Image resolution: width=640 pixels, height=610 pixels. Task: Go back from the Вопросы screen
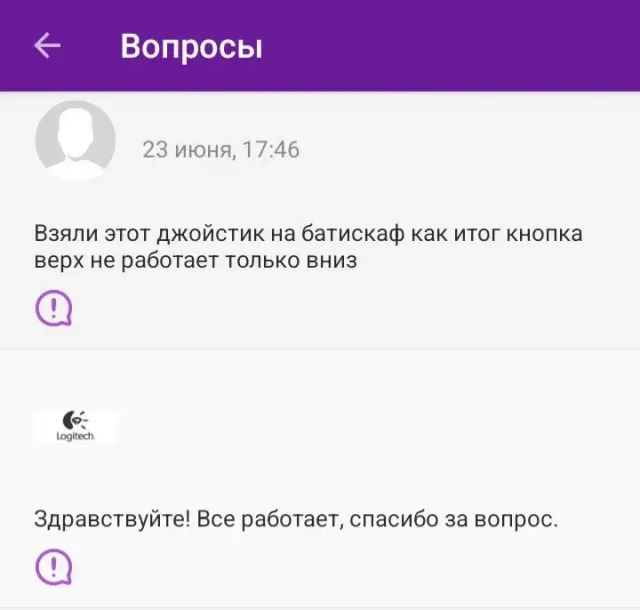[x=48, y=46]
